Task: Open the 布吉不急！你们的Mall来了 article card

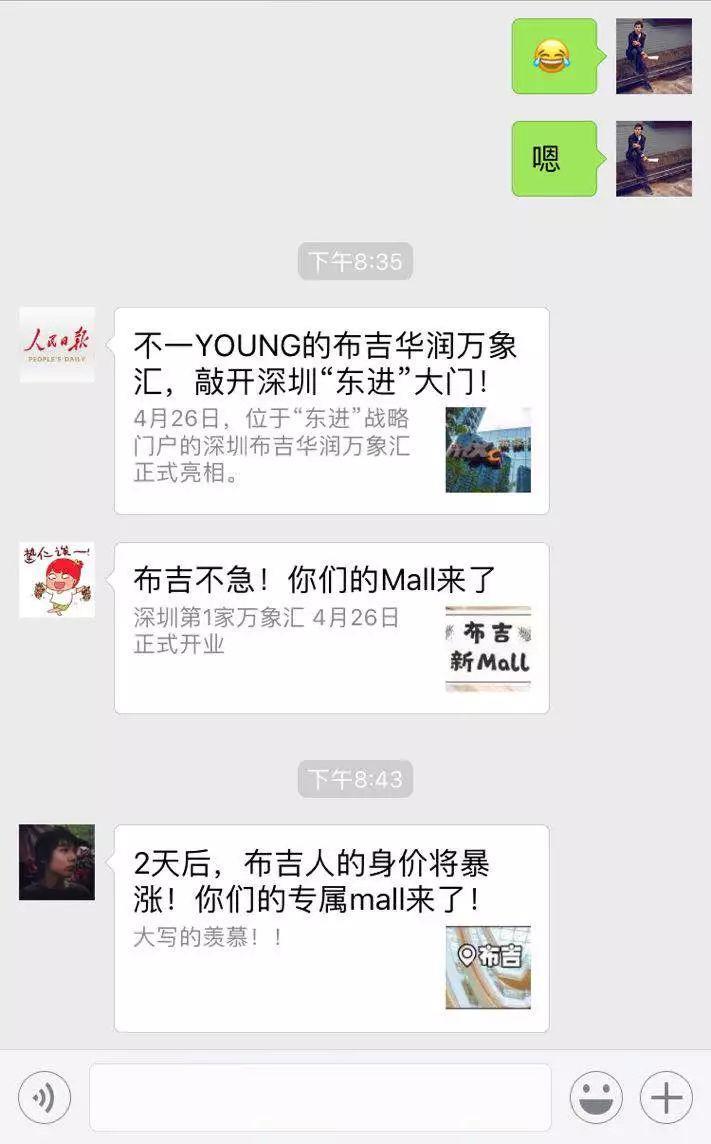Action: point(331,627)
